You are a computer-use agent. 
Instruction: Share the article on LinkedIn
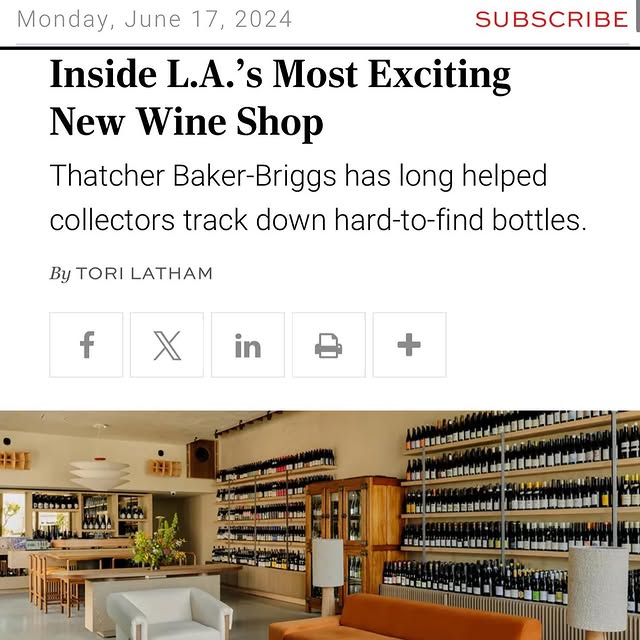click(248, 345)
